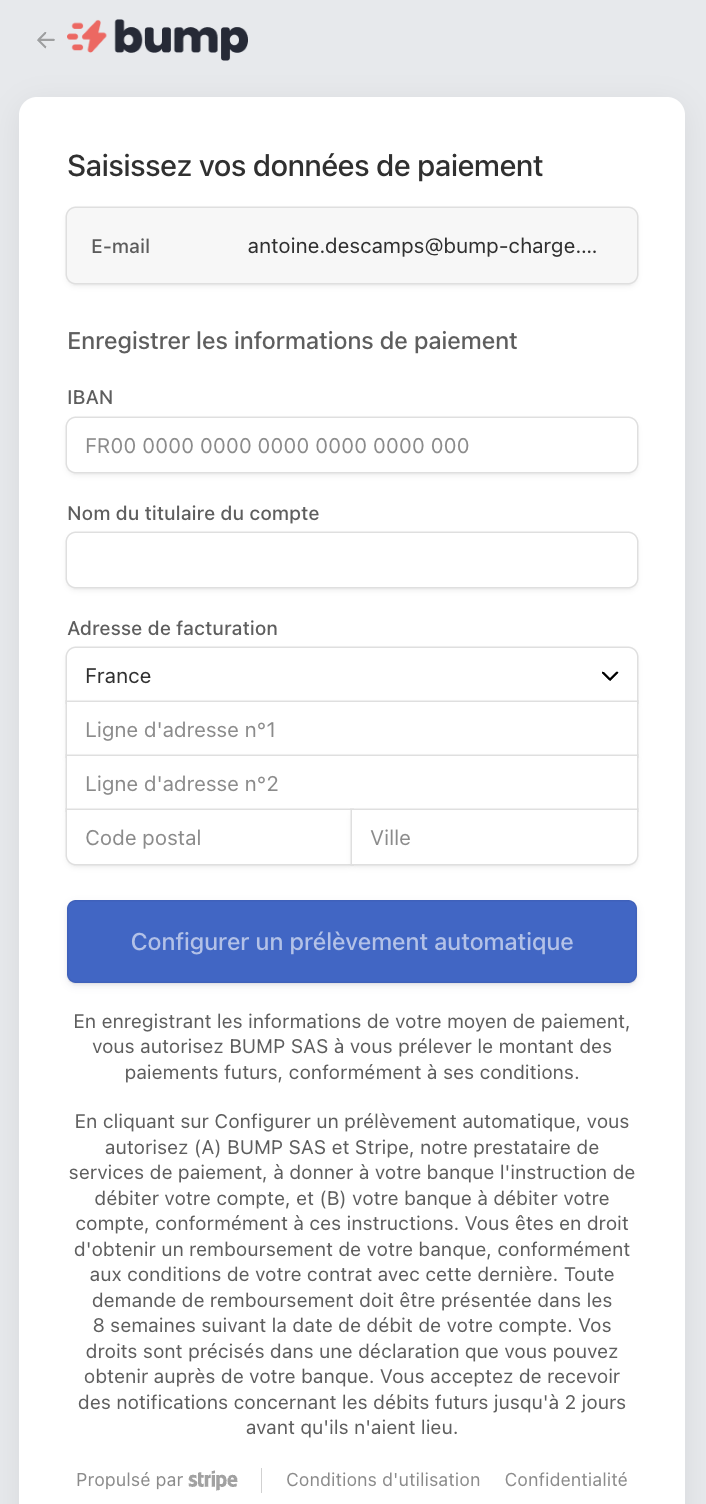Viewport: 706px width, 1504px height.
Task: Enter the Code postal field
Action: [x=209, y=838]
